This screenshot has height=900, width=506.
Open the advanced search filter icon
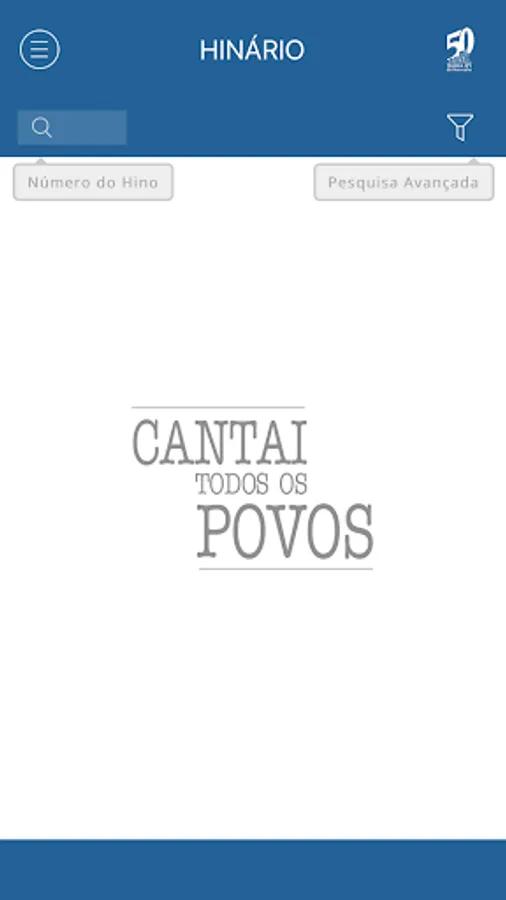point(460,127)
